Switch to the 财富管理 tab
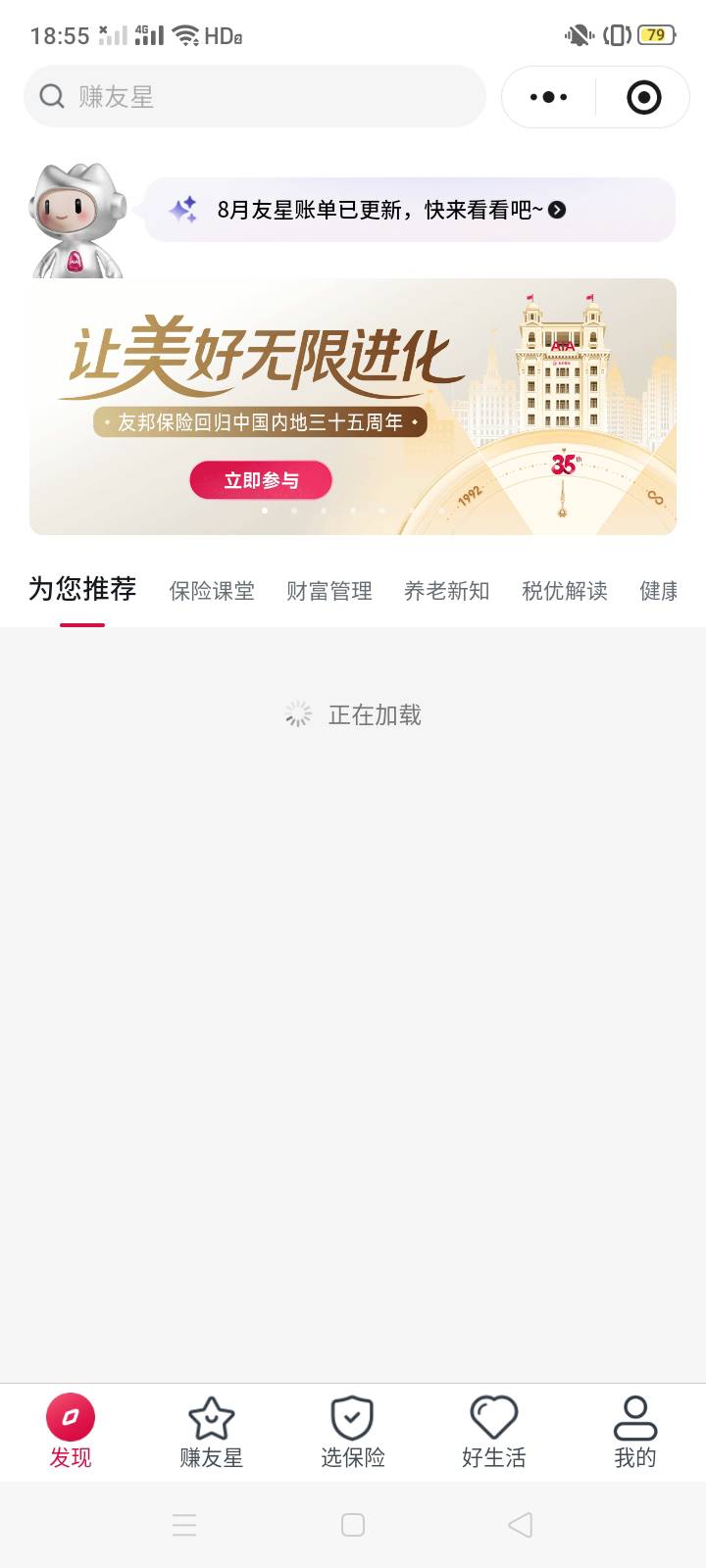This screenshot has height=1568, width=706. click(329, 591)
